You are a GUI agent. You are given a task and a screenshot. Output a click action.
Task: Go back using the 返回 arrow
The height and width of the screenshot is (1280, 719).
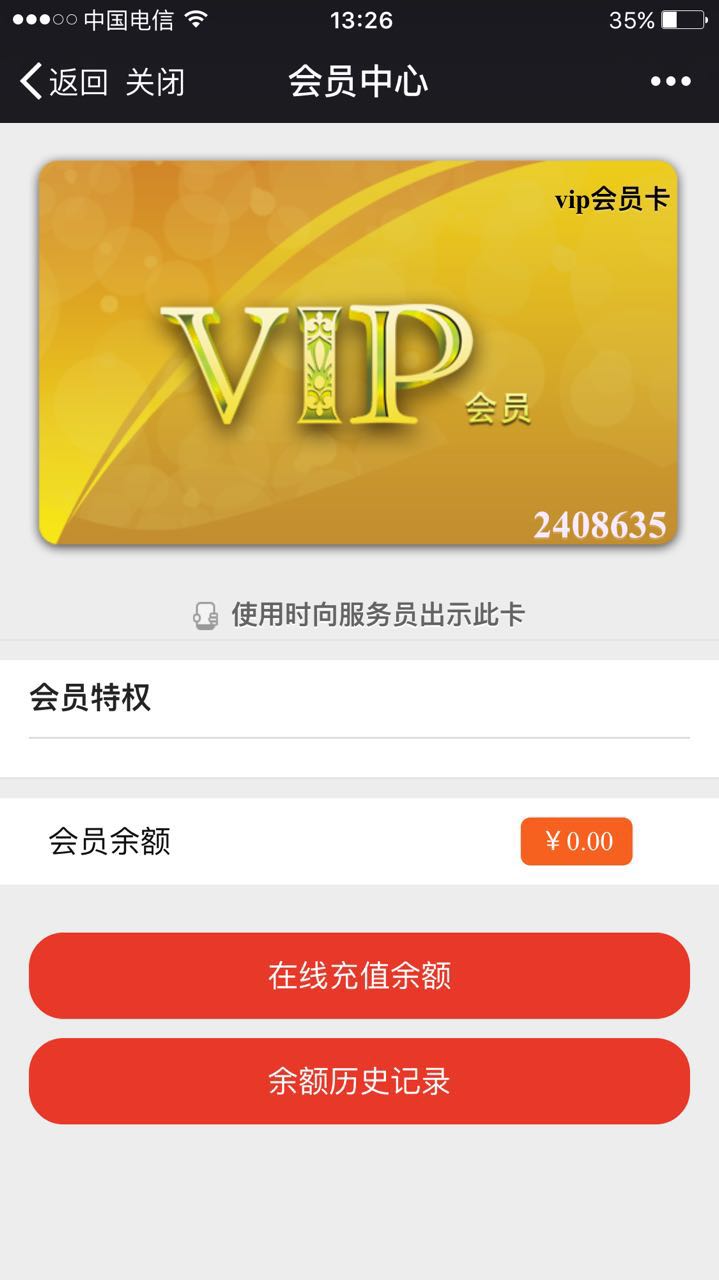click(x=62, y=82)
